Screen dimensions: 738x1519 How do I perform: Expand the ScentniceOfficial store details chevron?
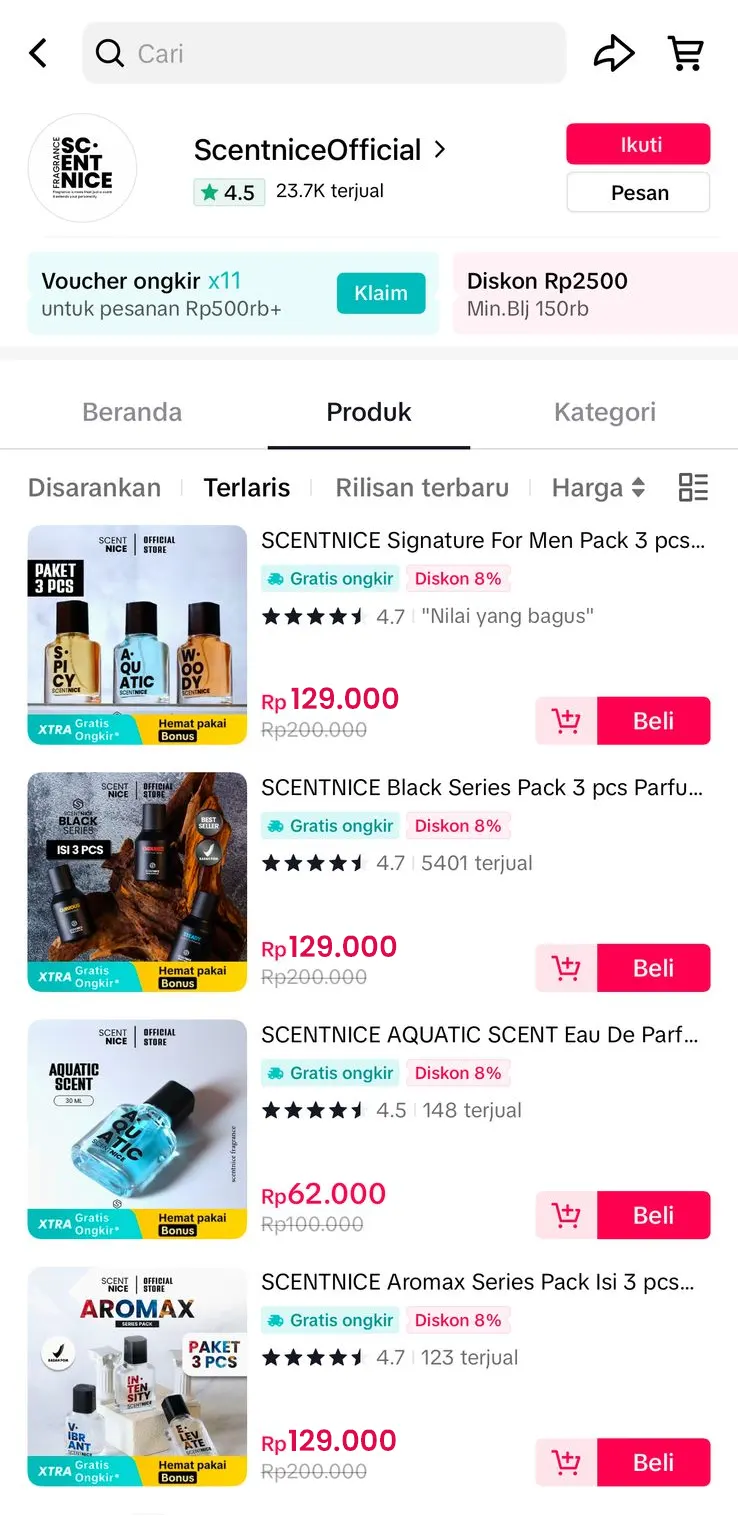[439, 149]
